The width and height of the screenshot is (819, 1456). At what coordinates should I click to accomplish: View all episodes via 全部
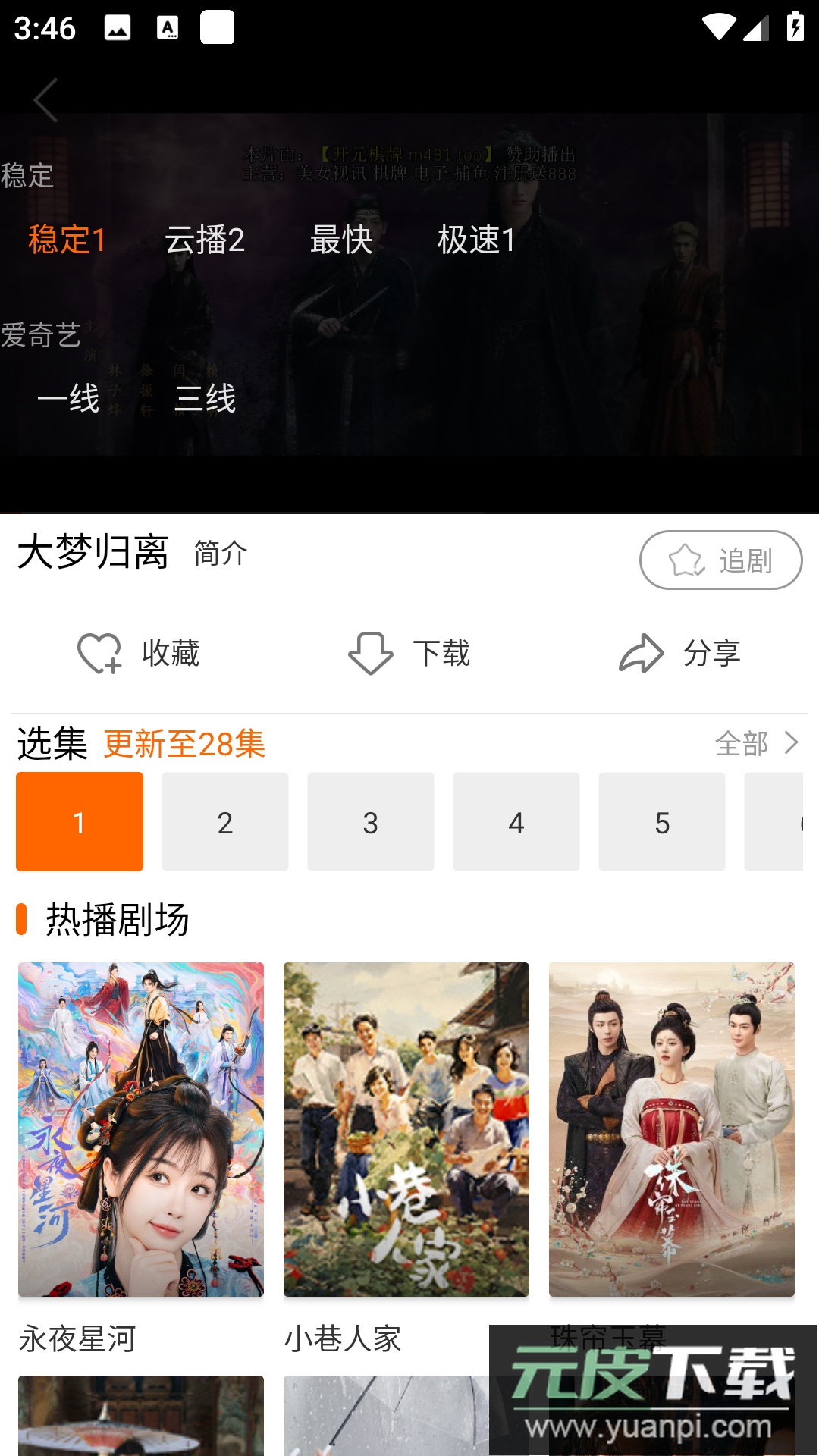point(757,743)
